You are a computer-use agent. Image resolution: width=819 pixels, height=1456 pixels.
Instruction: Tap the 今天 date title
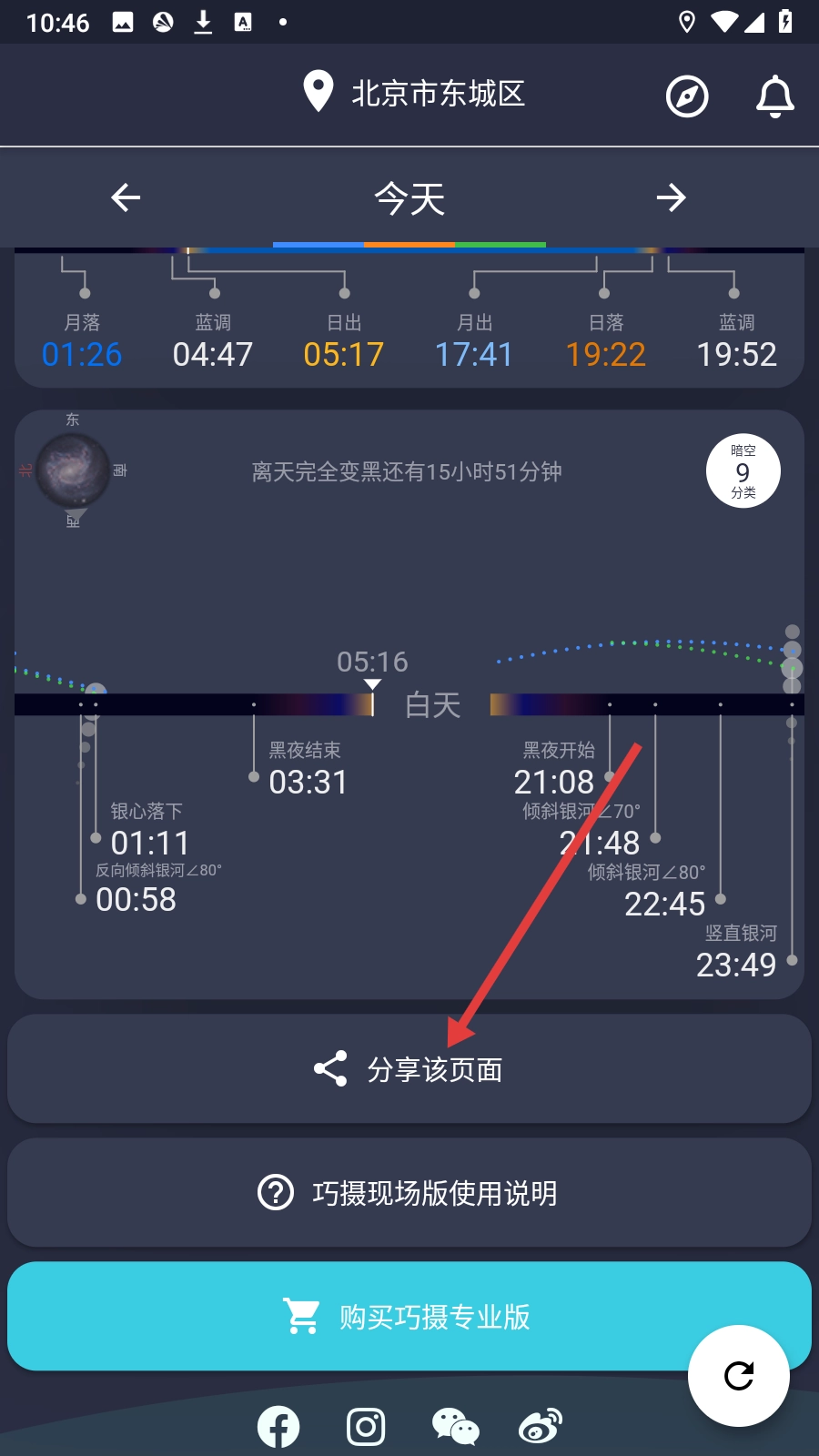click(x=409, y=198)
